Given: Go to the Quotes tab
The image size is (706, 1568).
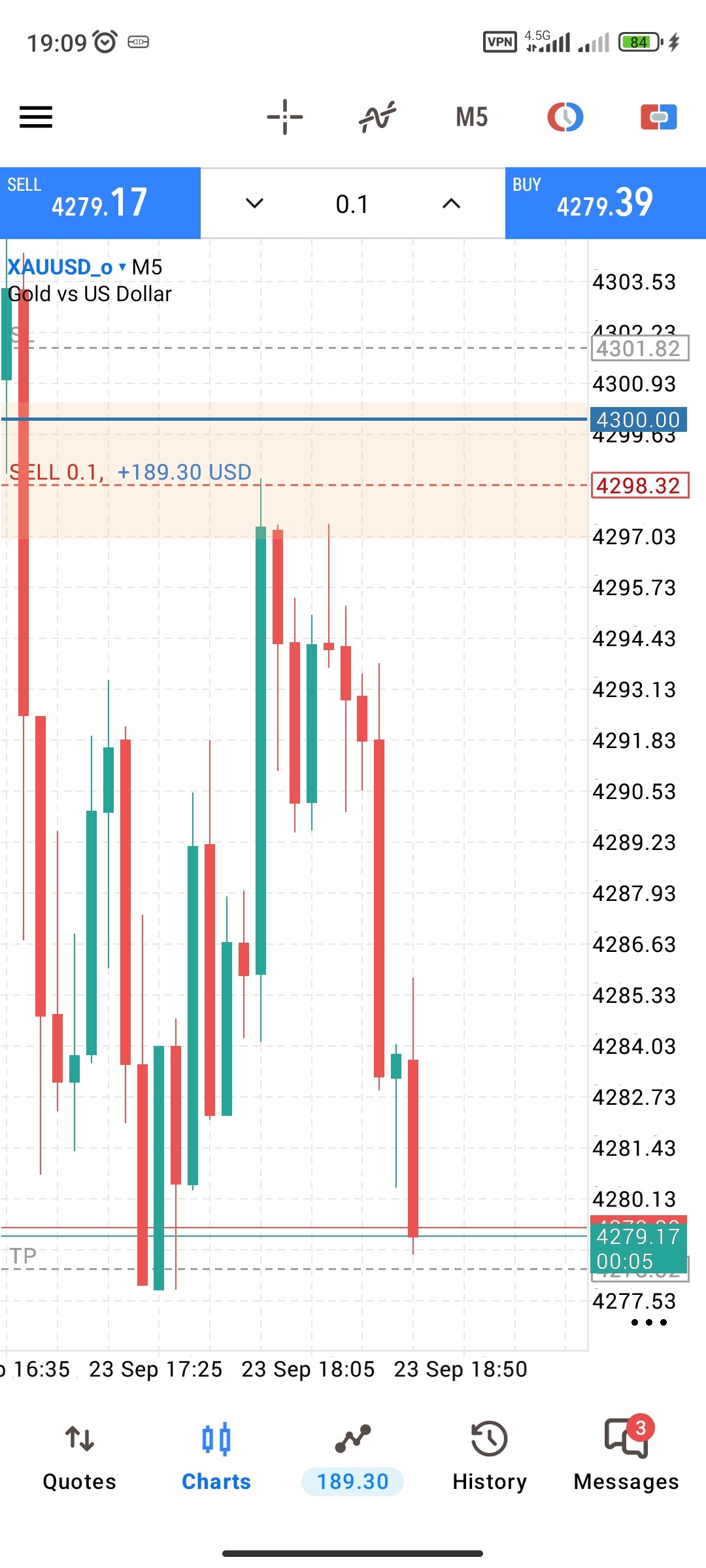Looking at the screenshot, I should click(x=80, y=1457).
